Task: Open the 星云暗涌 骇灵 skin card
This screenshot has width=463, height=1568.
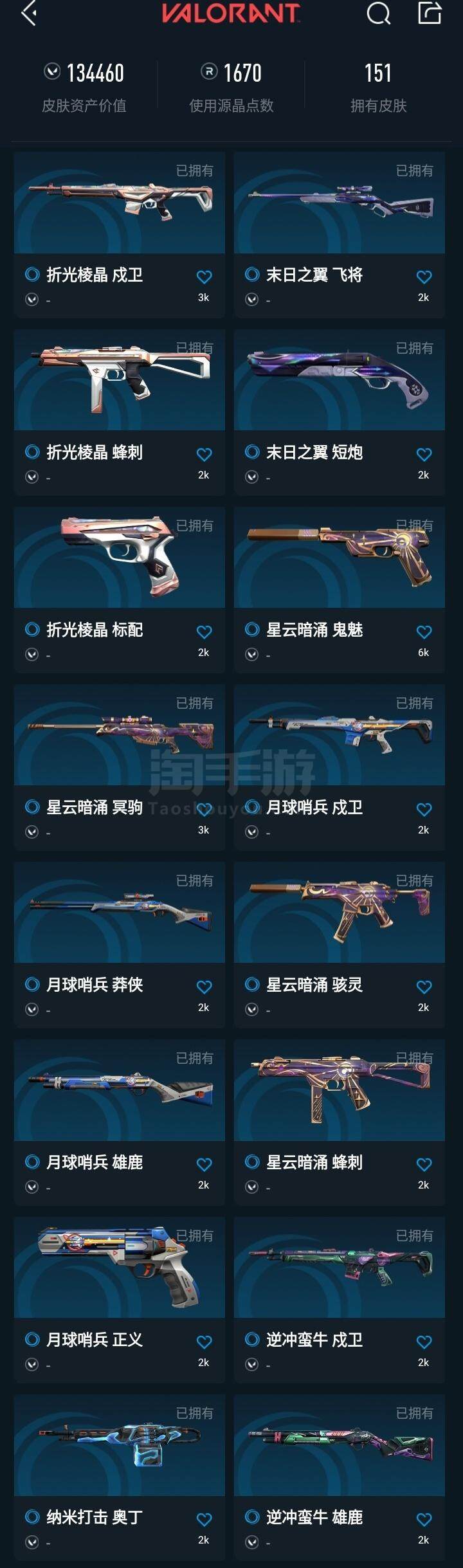Action: [x=340, y=945]
